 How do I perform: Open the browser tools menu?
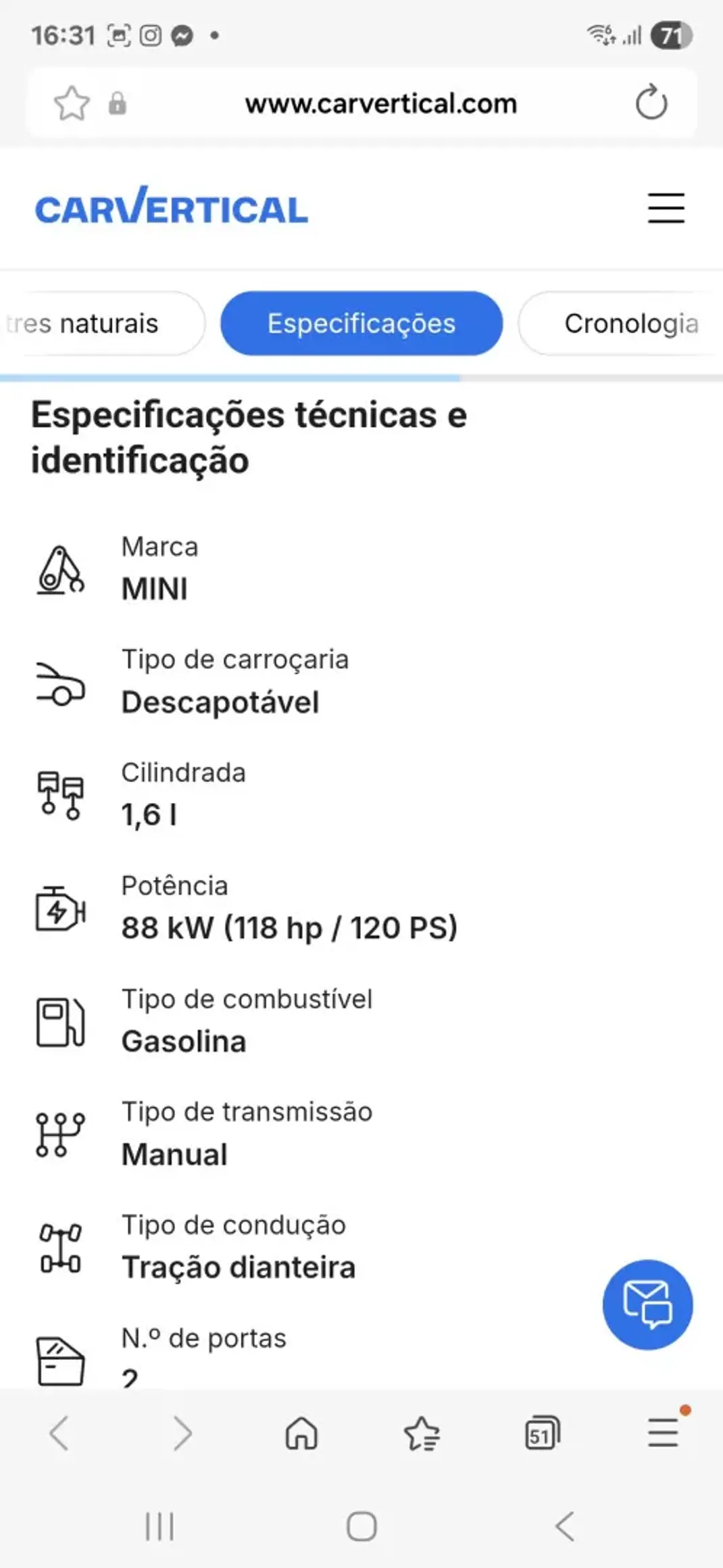click(x=663, y=1433)
